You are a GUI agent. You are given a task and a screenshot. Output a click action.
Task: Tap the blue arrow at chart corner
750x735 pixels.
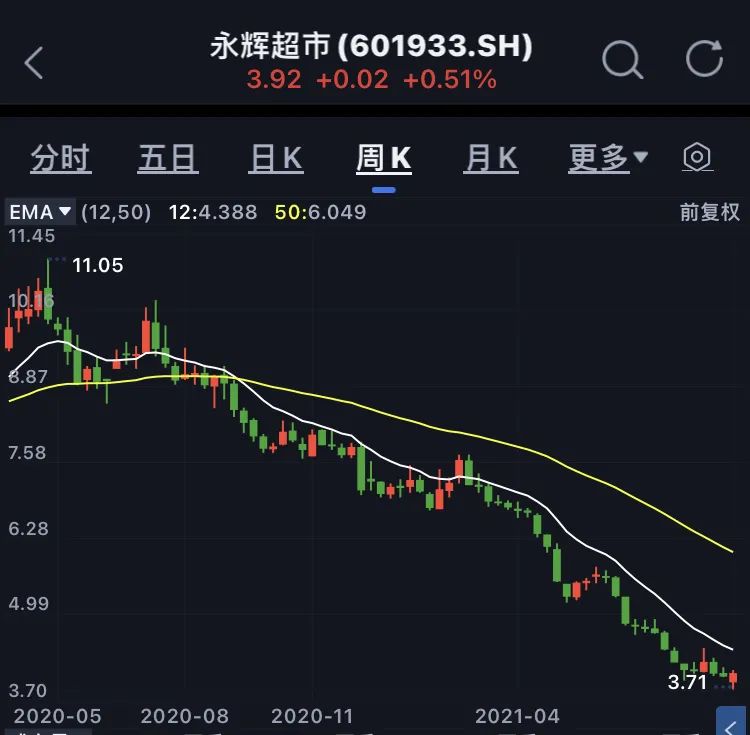coord(733,722)
